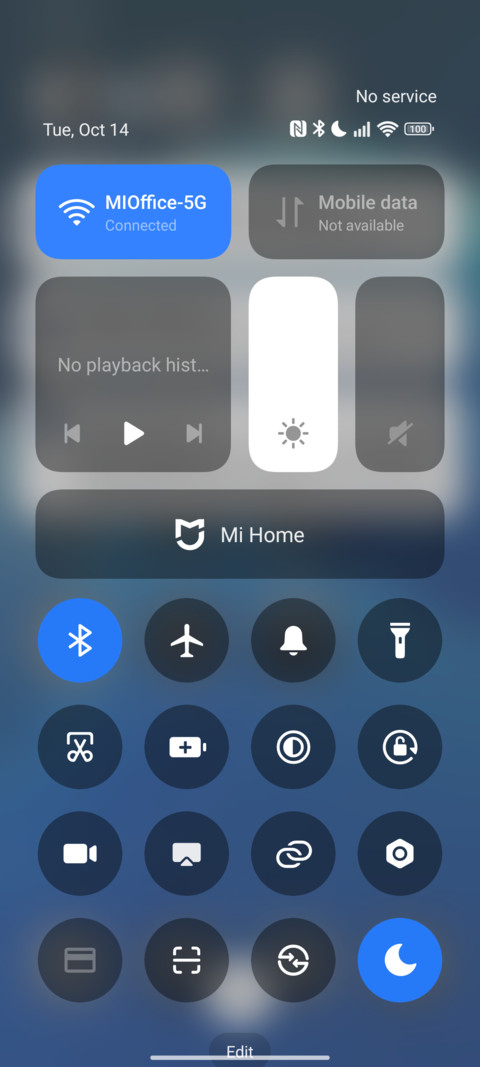The image size is (480, 1067).
Task: Enable battery saver
Action: pyautogui.click(x=187, y=747)
